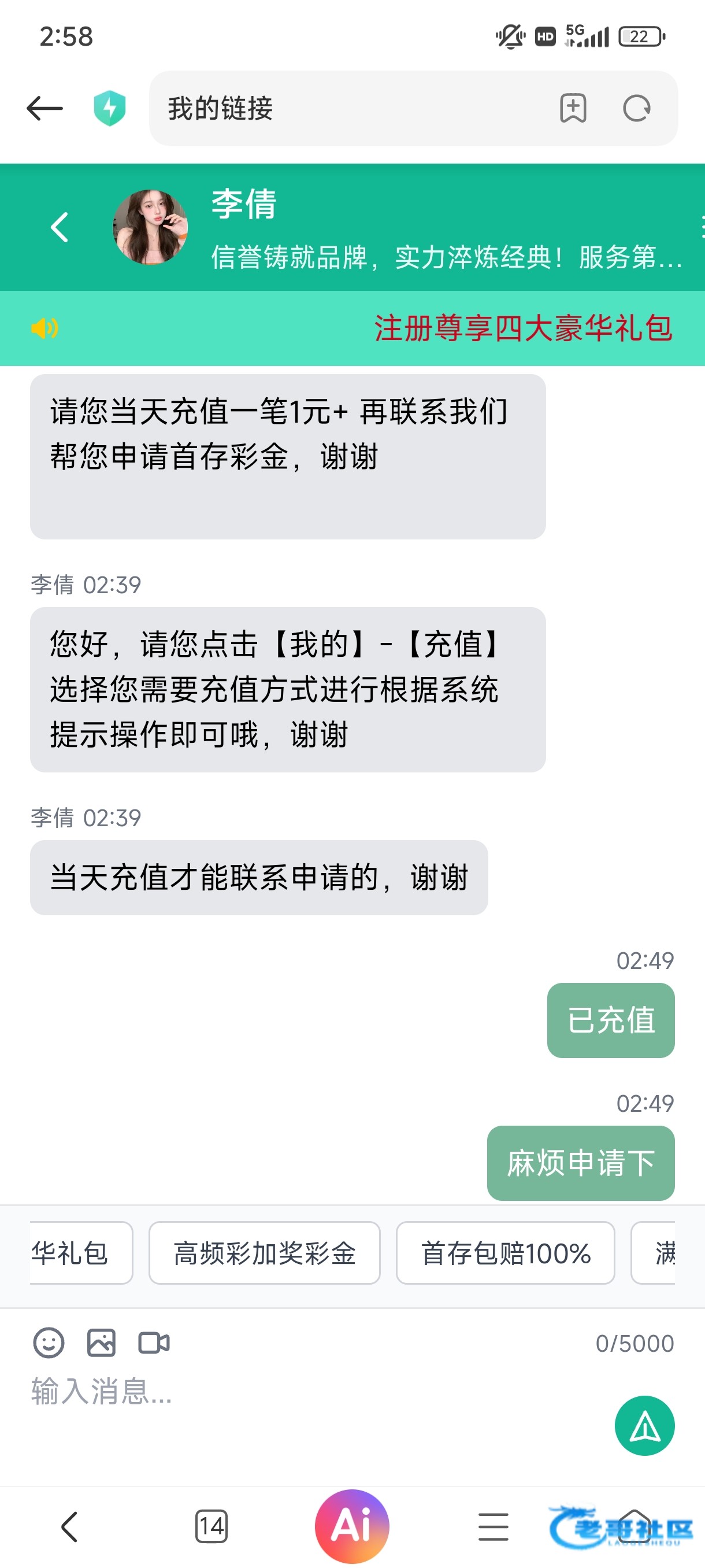Go back using the browser back arrow
This screenshot has width=705, height=1568.
[44, 109]
